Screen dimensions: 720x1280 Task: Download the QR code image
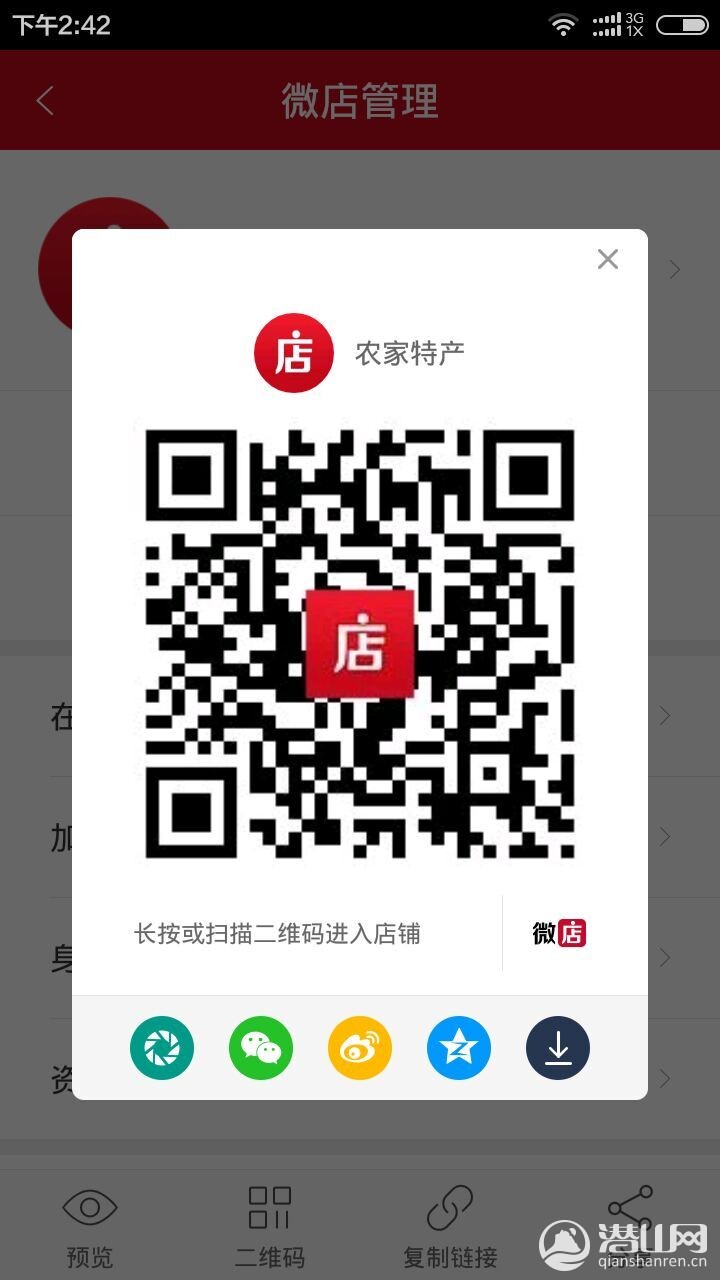click(557, 1048)
